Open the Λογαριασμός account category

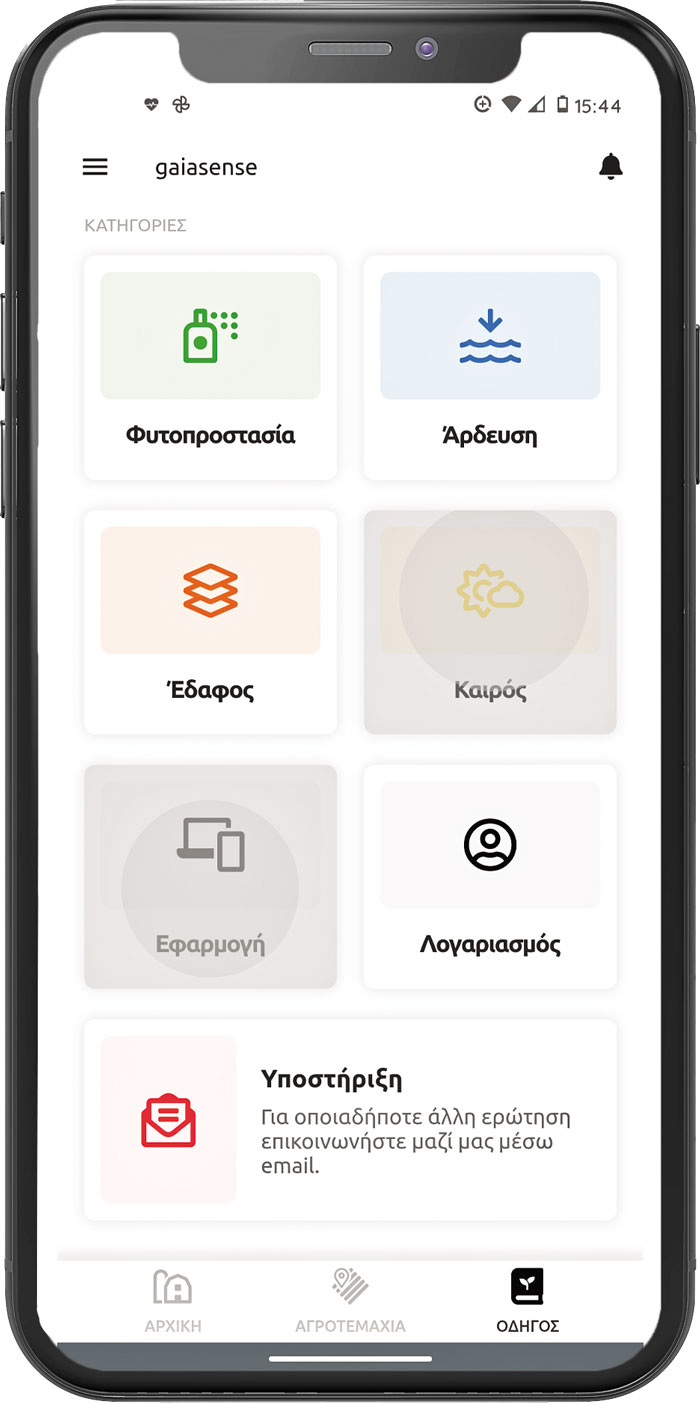pyautogui.click(x=490, y=877)
